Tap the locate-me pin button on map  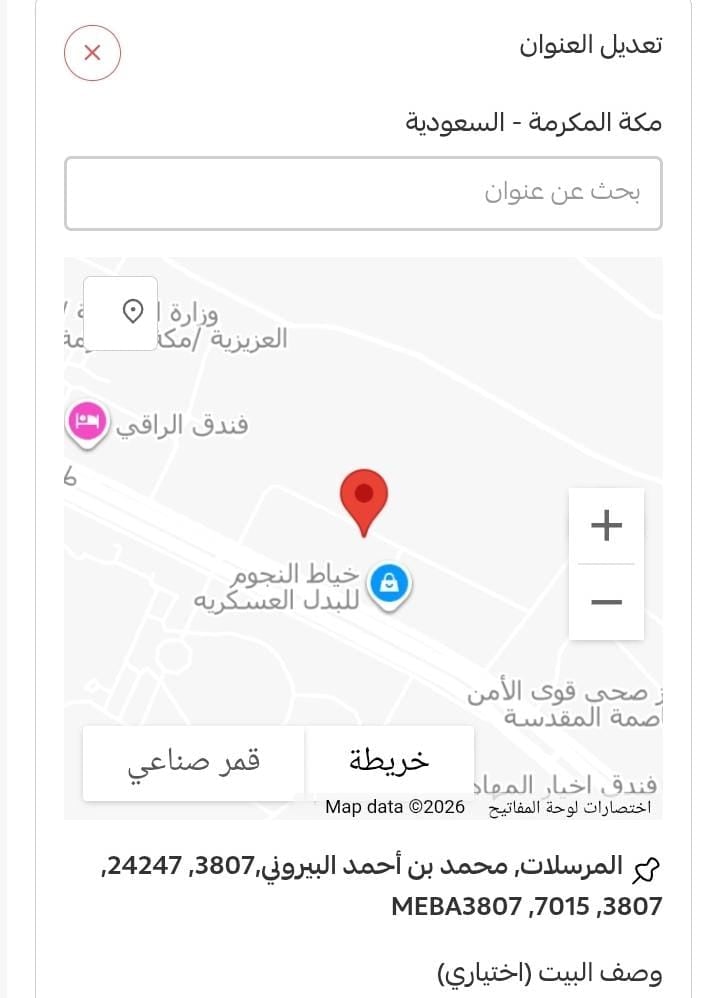tap(121, 313)
